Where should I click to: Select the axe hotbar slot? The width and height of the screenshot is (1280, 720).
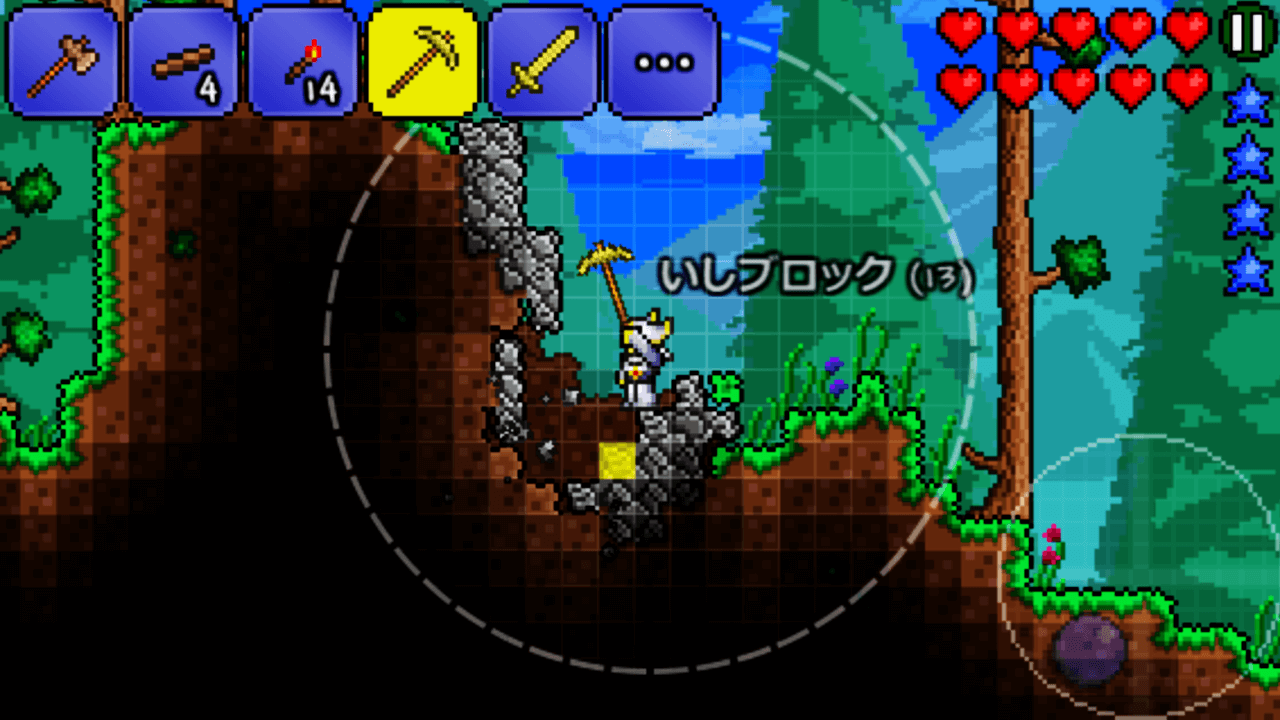(x=63, y=62)
